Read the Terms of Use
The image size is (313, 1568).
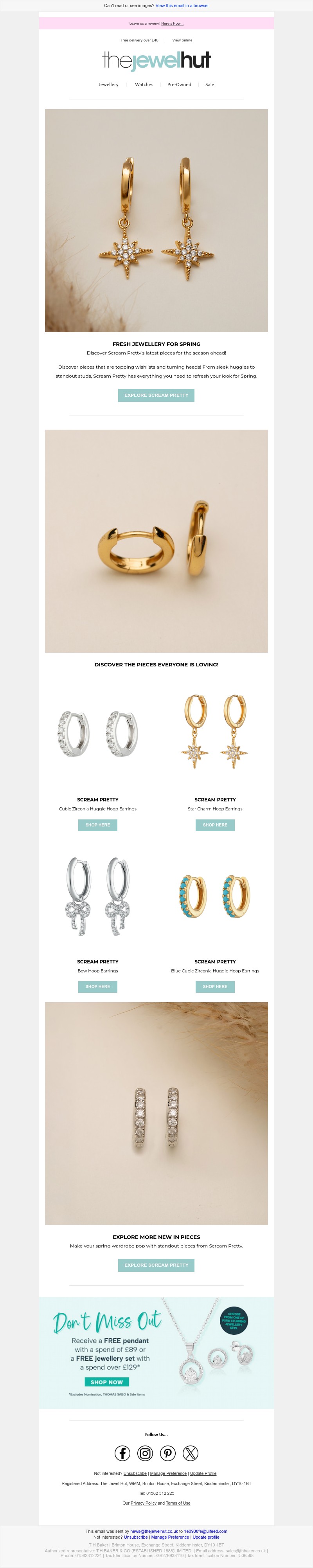[178, 1503]
